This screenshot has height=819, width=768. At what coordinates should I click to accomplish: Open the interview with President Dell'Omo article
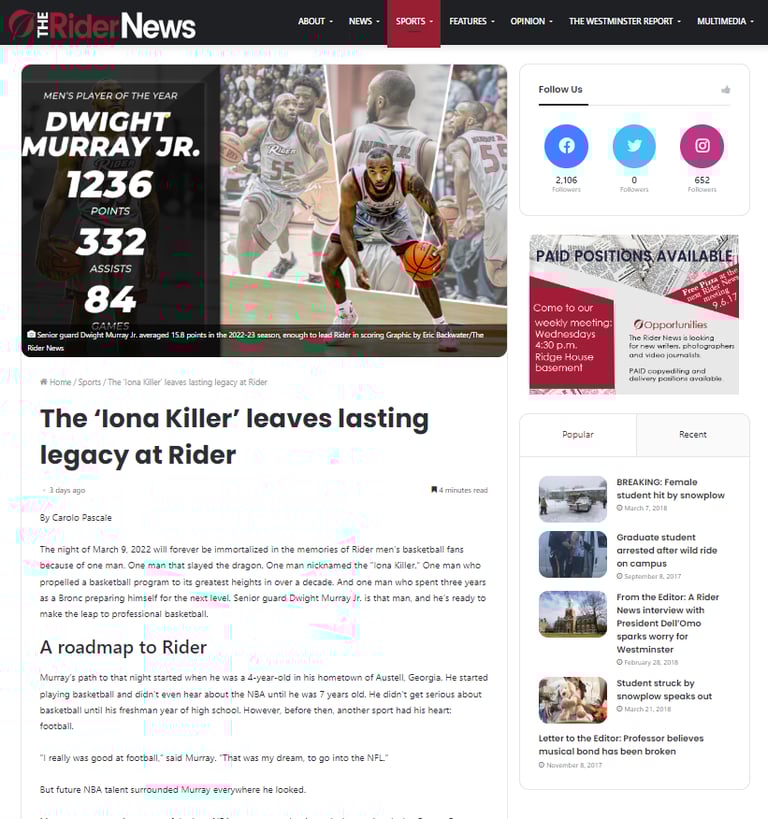(666, 623)
